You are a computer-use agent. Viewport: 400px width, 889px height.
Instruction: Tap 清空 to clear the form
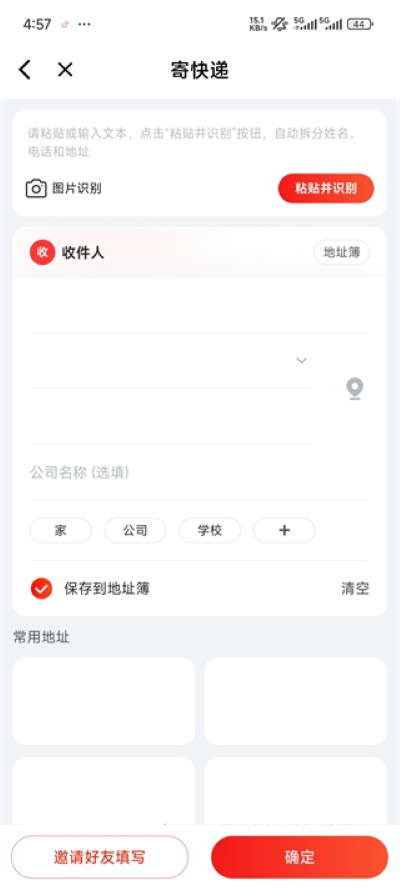point(355,589)
